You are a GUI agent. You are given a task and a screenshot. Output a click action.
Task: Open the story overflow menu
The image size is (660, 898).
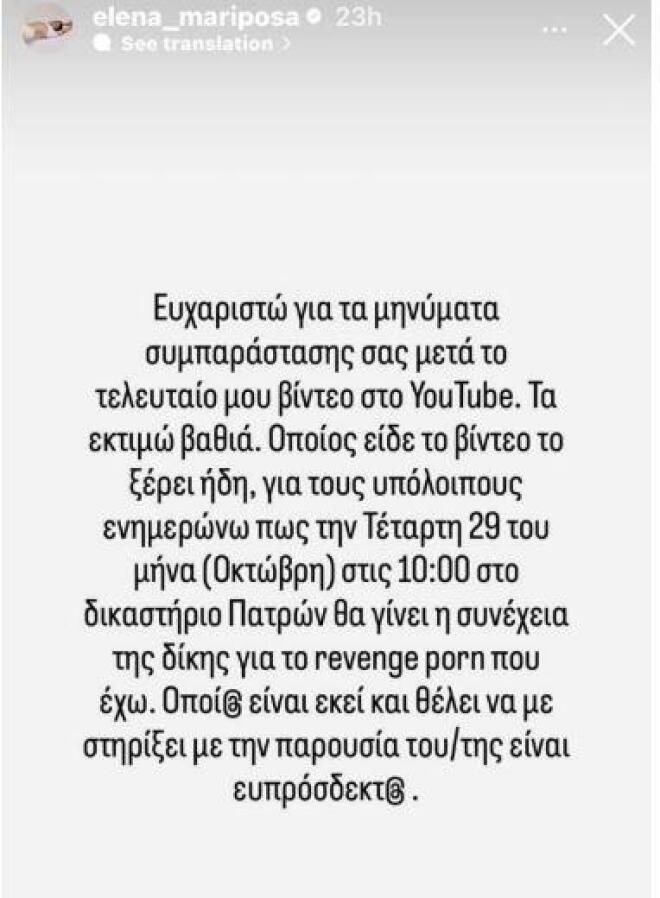pyautogui.click(x=556, y=31)
